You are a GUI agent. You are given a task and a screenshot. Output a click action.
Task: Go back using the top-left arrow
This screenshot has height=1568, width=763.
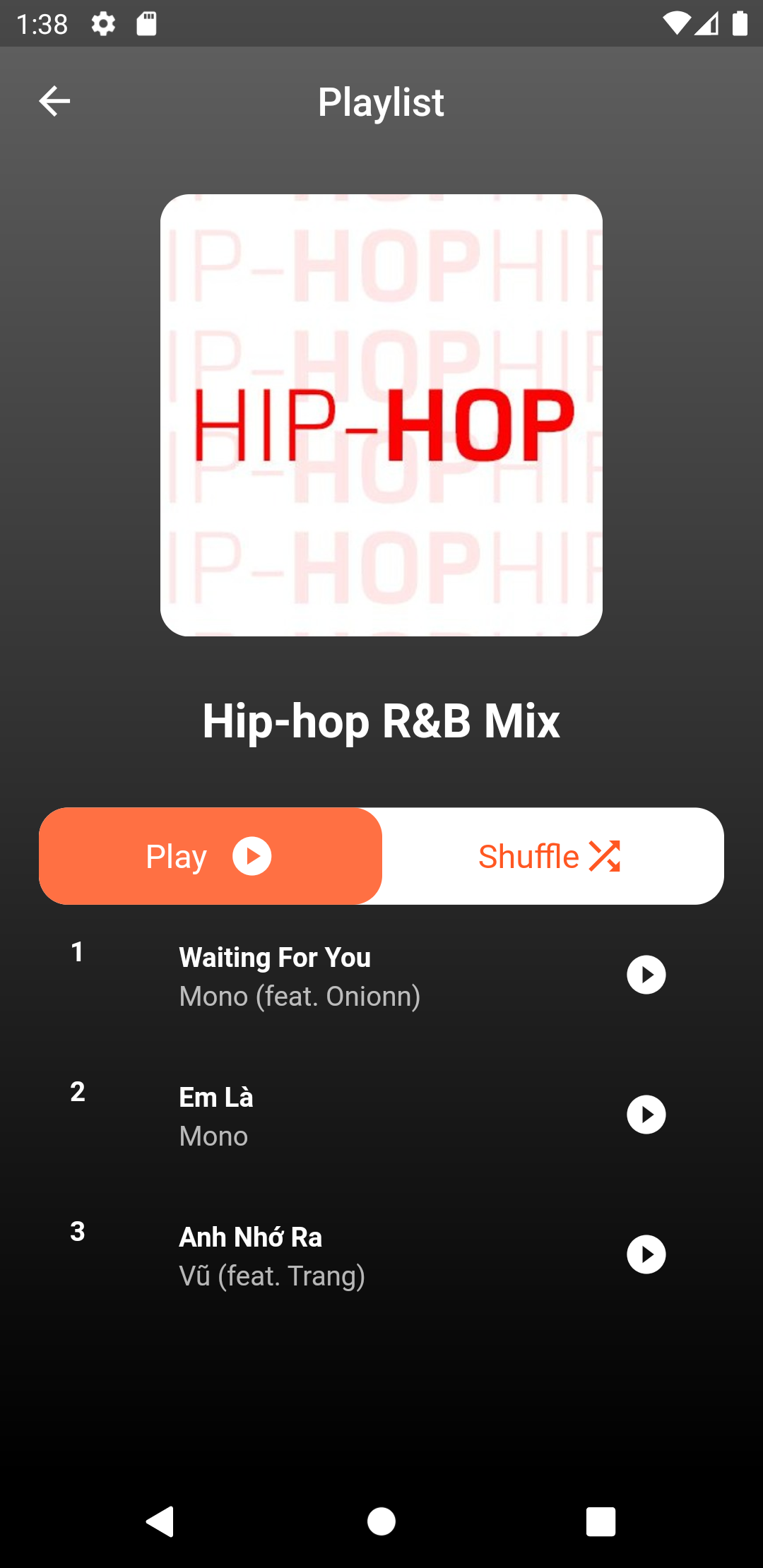tap(54, 102)
